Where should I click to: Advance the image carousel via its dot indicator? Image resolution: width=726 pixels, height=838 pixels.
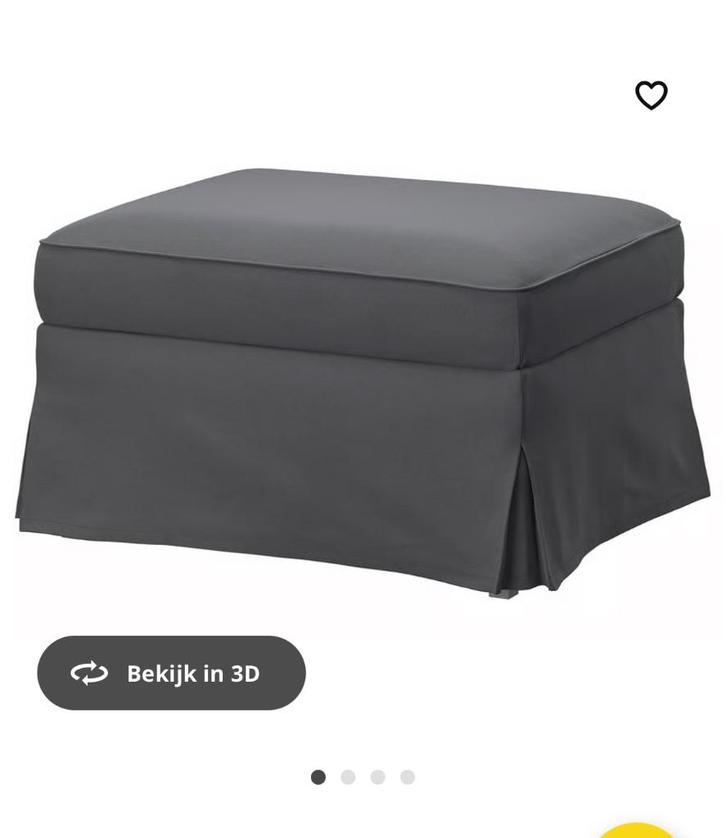pyautogui.click(x=347, y=775)
